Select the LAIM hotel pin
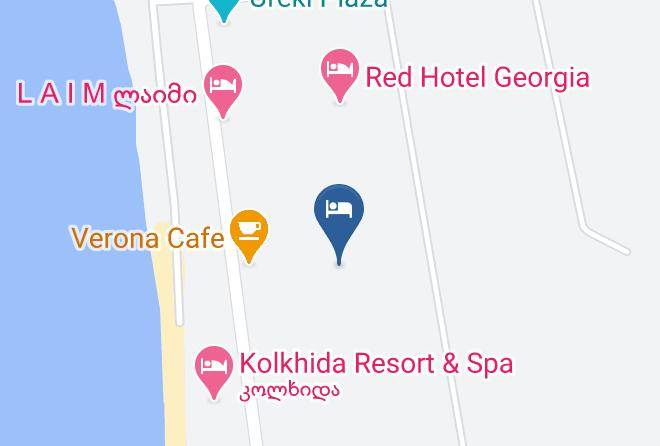 click(x=222, y=87)
